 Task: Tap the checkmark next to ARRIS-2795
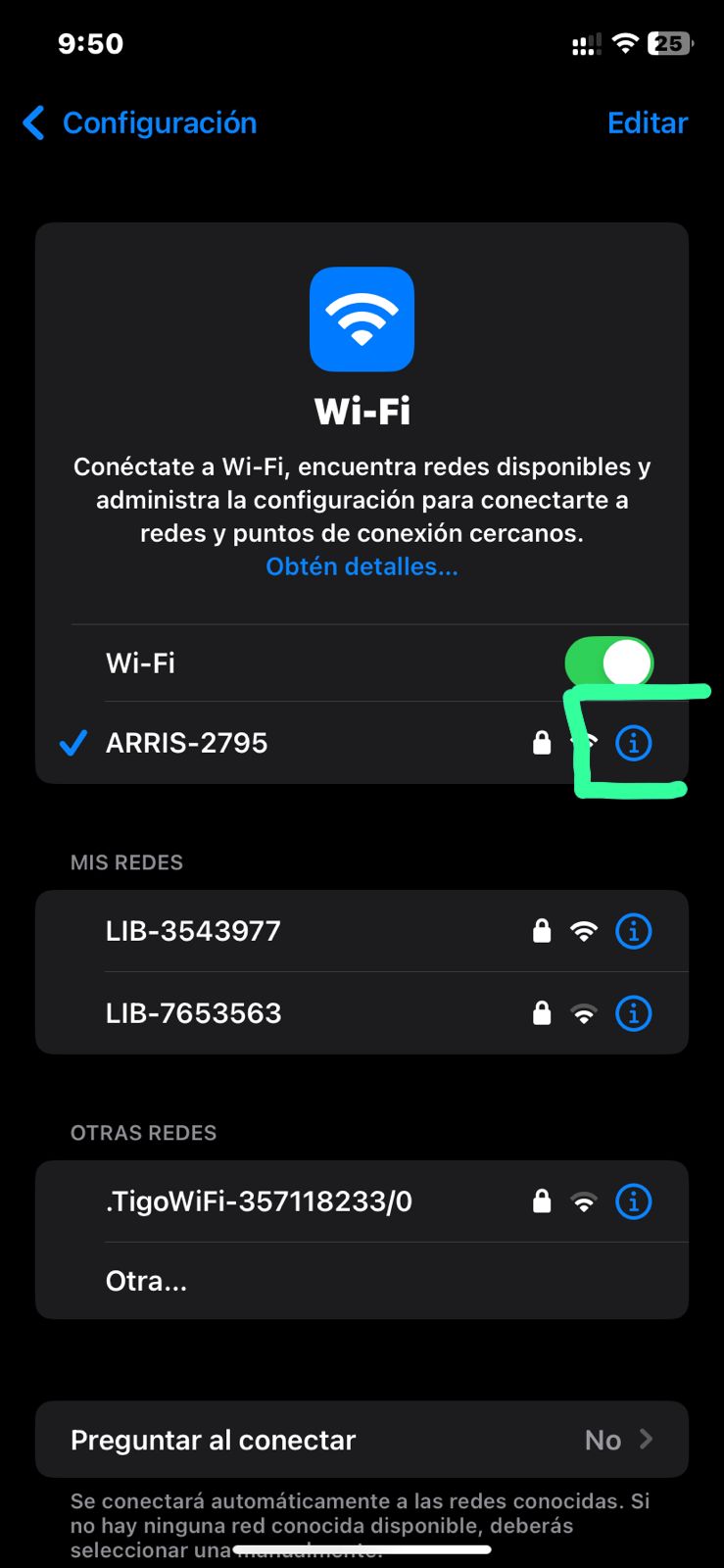[72, 743]
